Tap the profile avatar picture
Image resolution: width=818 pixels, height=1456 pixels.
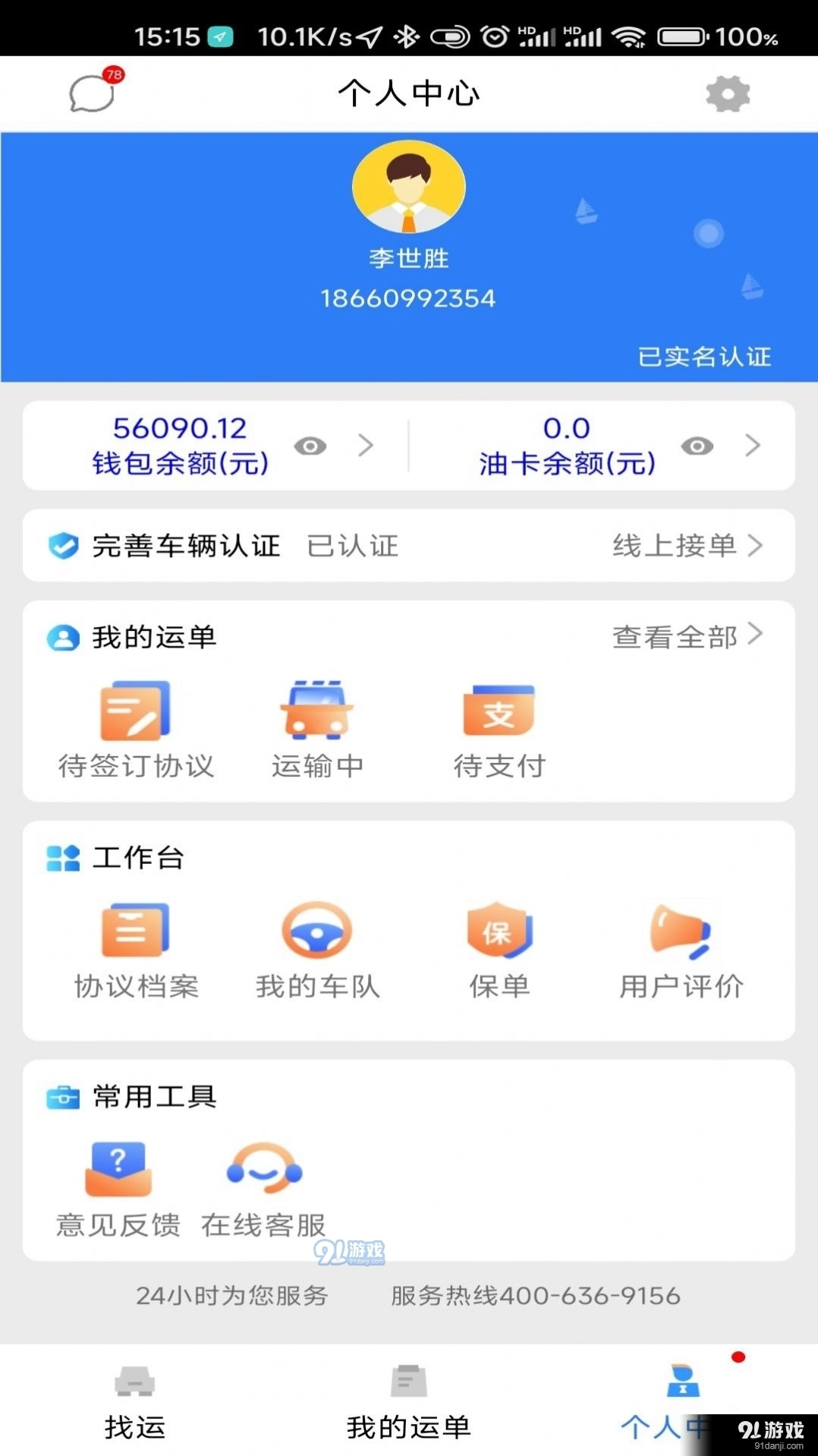coord(408,187)
